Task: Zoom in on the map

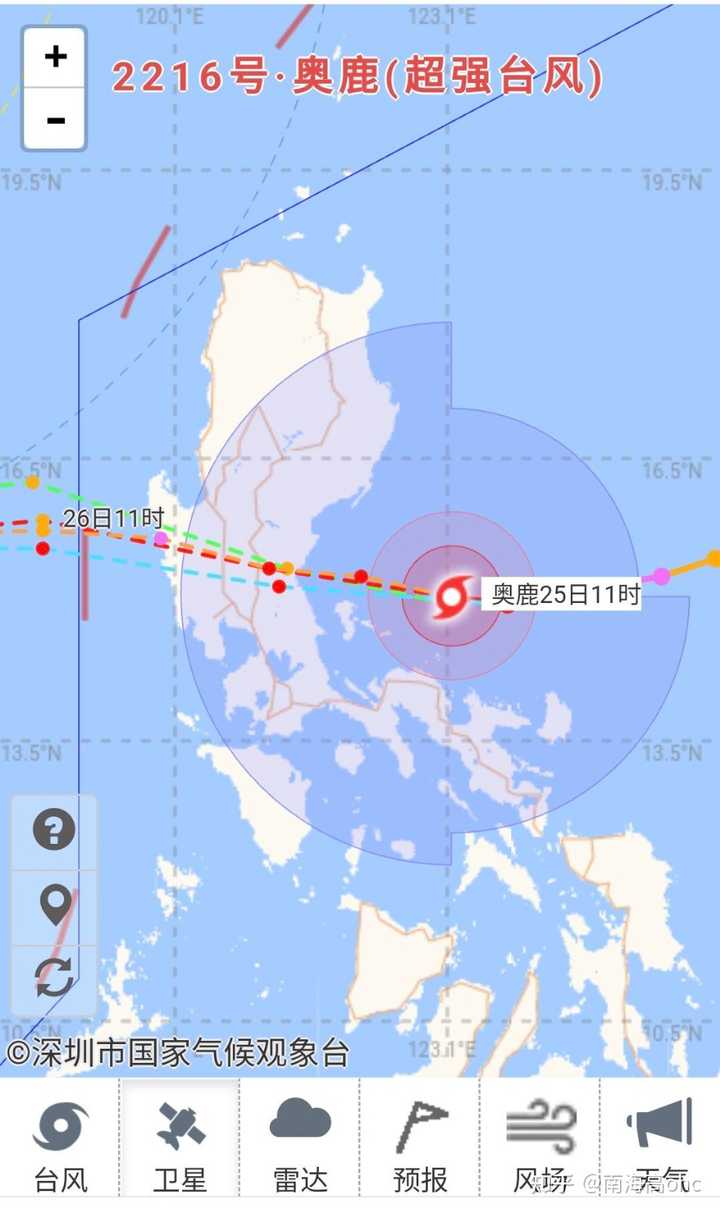Action: (55, 57)
